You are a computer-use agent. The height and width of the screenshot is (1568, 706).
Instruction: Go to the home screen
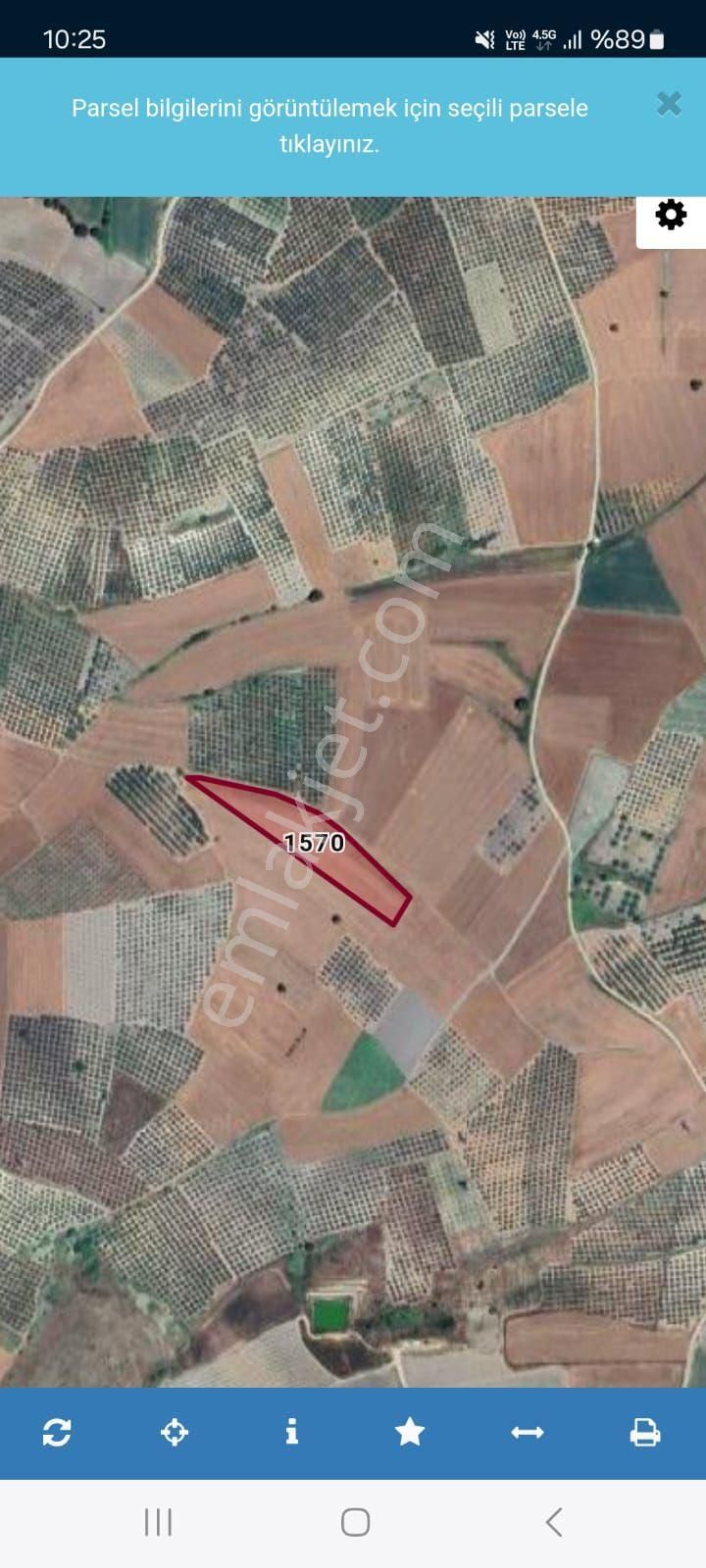point(355,1522)
